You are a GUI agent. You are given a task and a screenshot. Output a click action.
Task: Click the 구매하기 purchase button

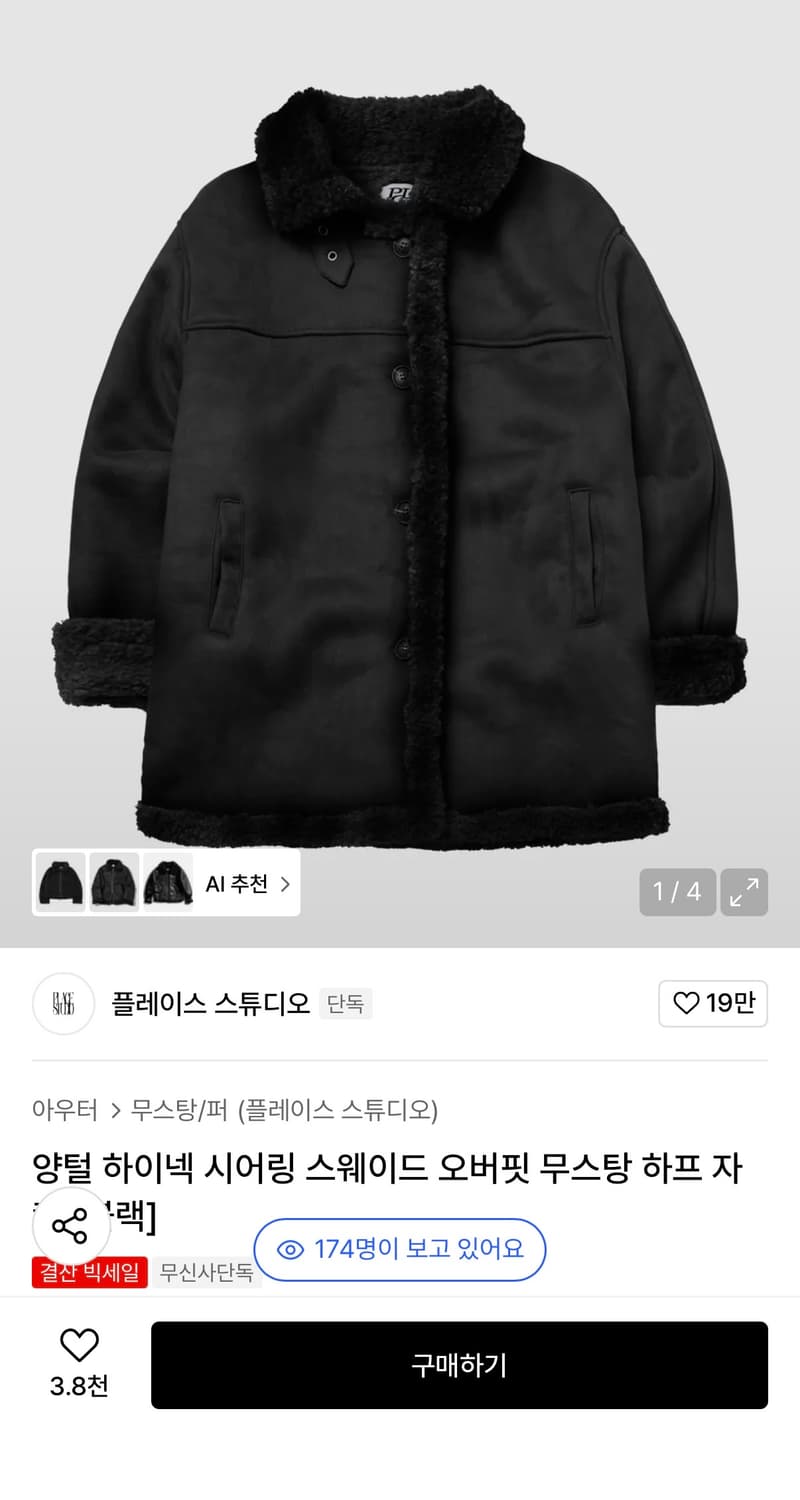pos(461,1365)
